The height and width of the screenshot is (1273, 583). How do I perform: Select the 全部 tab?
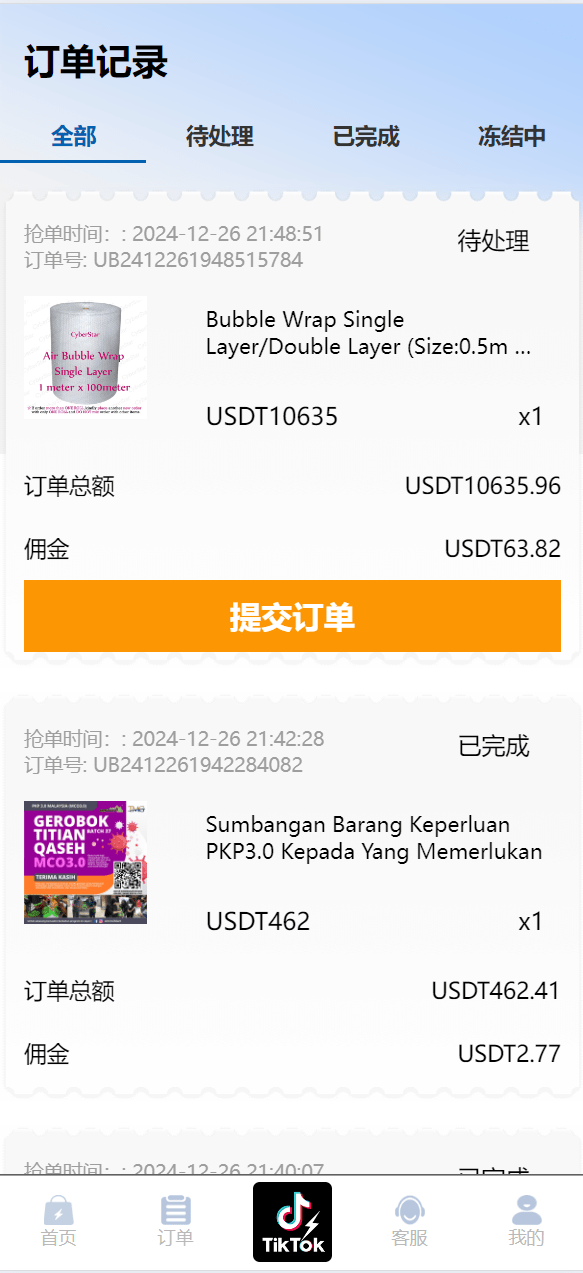(x=73, y=137)
